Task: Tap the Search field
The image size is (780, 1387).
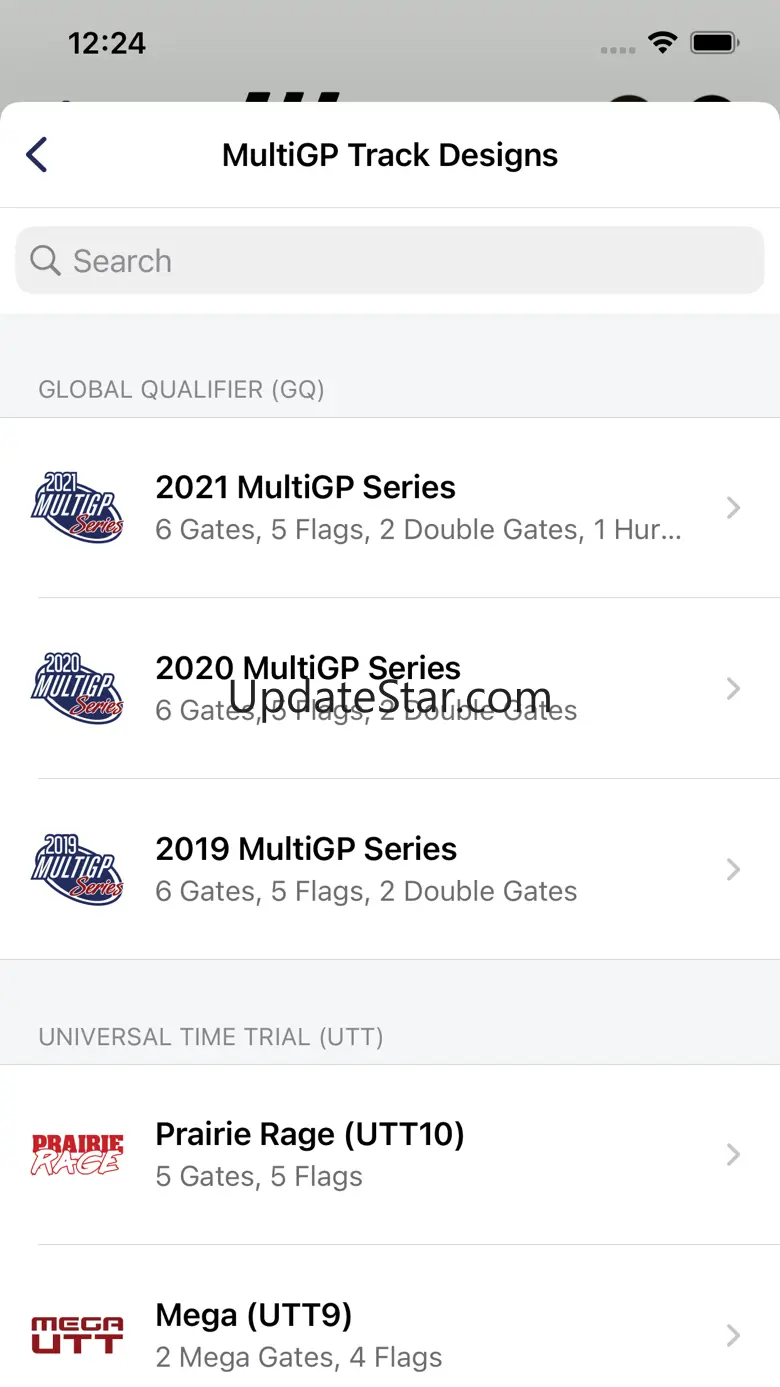Action: click(390, 261)
